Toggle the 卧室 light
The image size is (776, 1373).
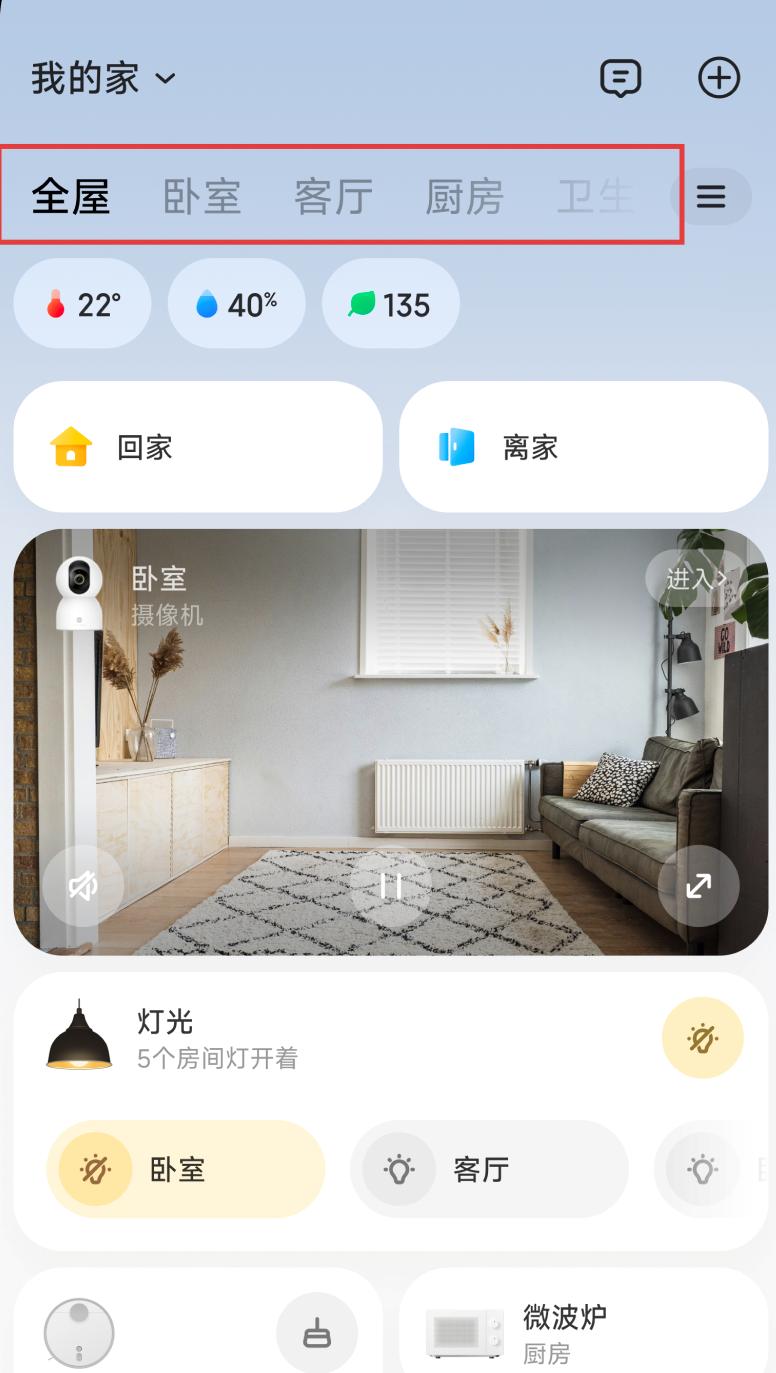[96, 1169]
